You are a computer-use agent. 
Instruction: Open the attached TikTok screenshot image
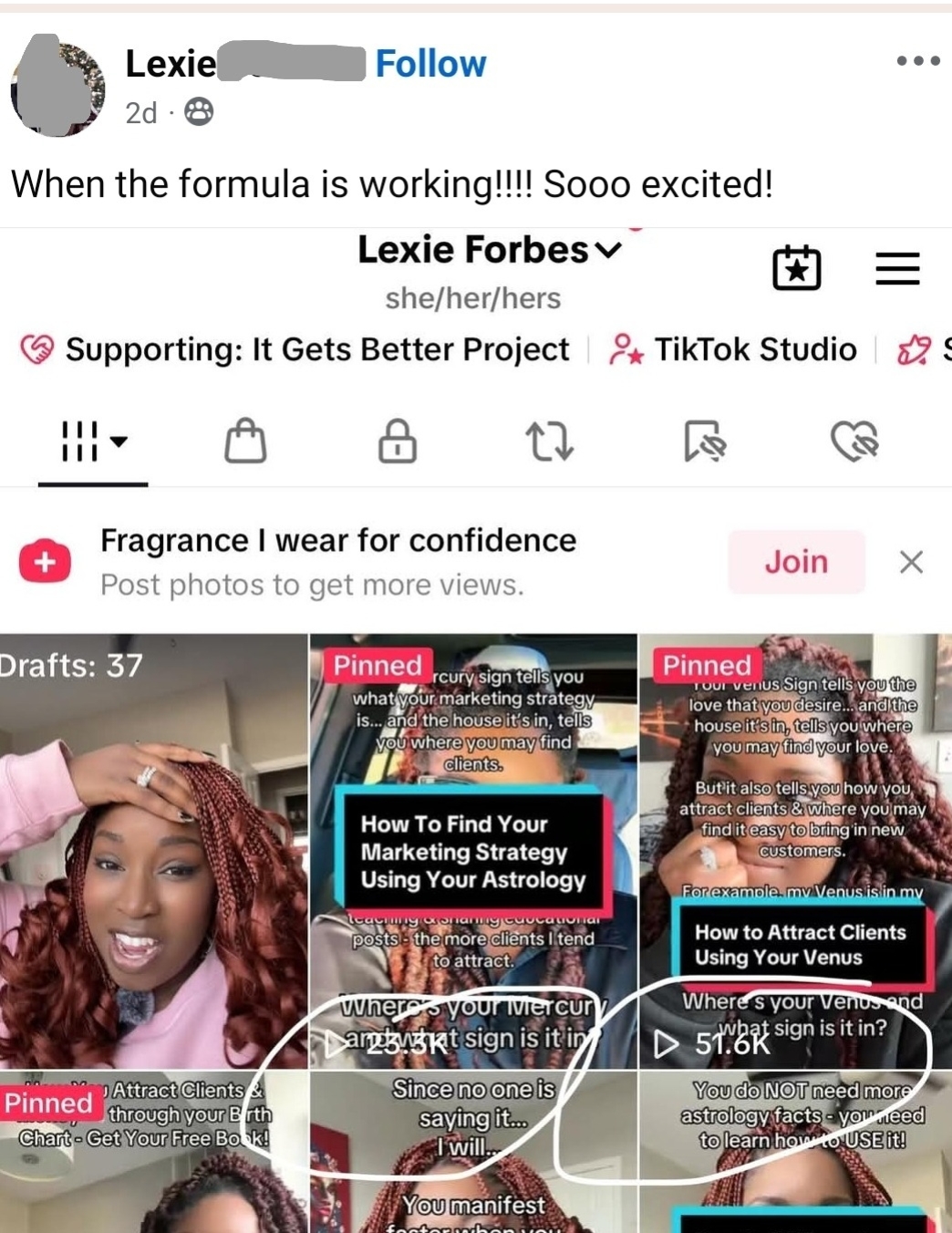point(476,730)
